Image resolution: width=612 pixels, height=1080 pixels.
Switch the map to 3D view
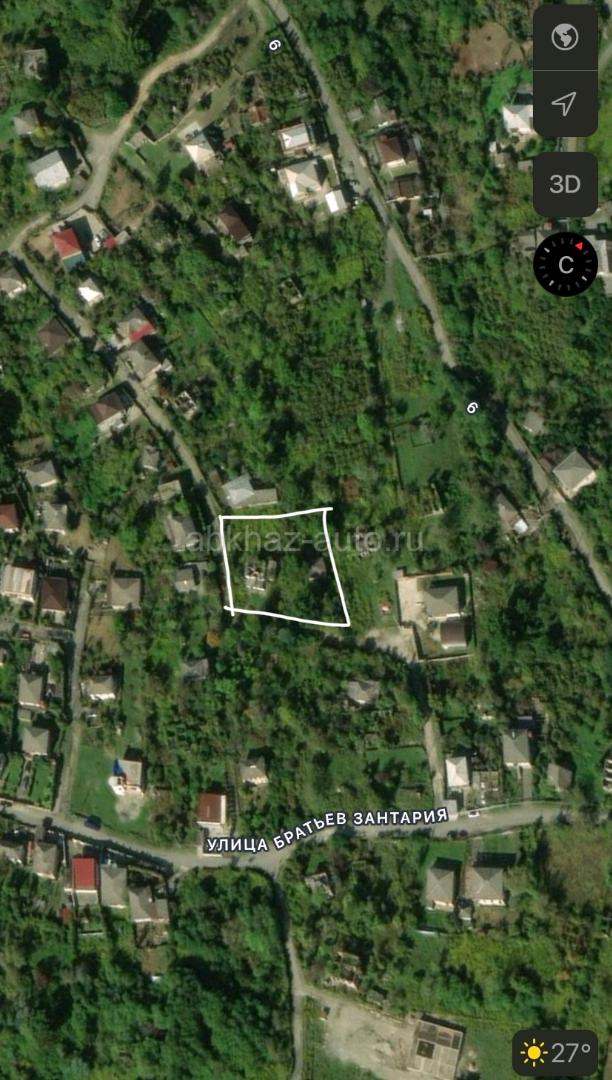point(565,184)
